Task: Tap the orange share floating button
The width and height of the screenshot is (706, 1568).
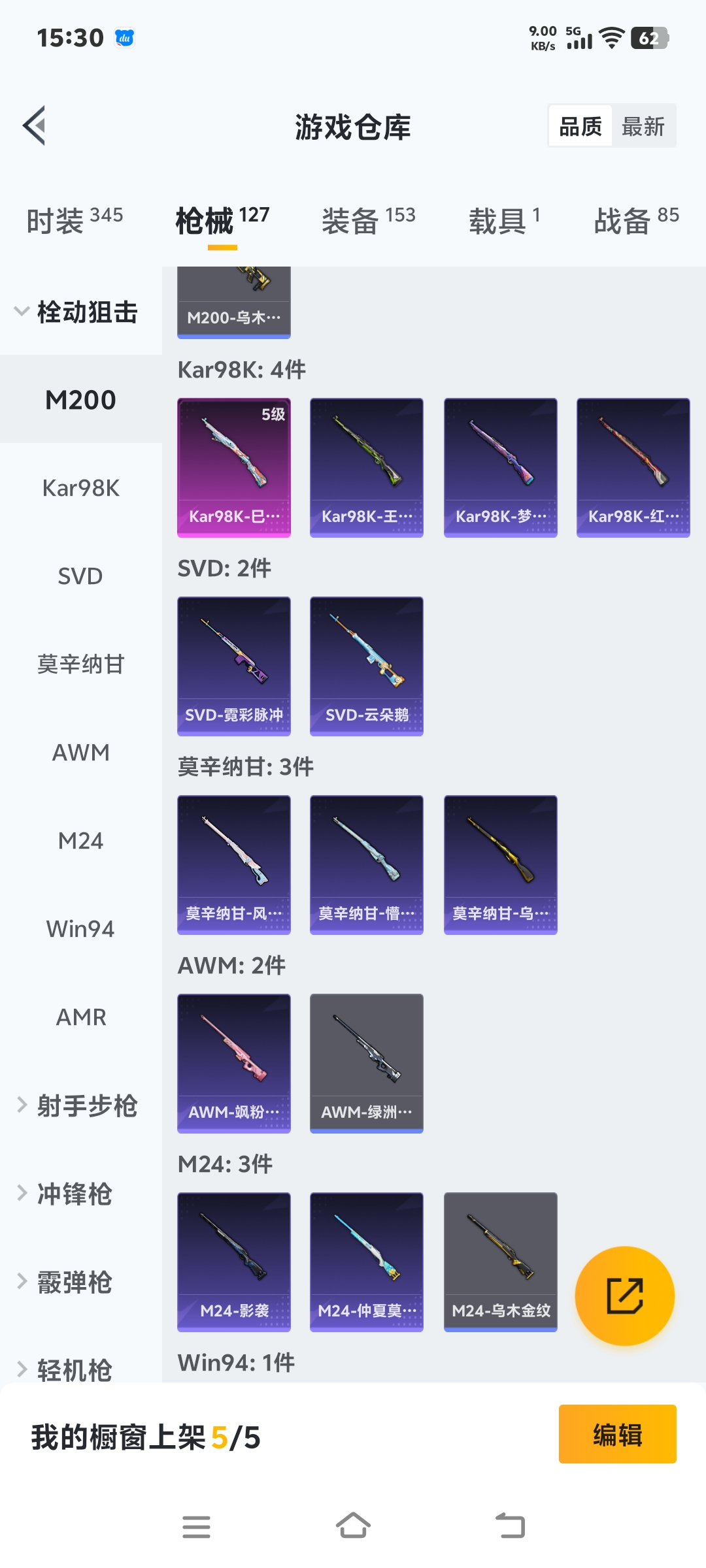Action: (624, 1296)
